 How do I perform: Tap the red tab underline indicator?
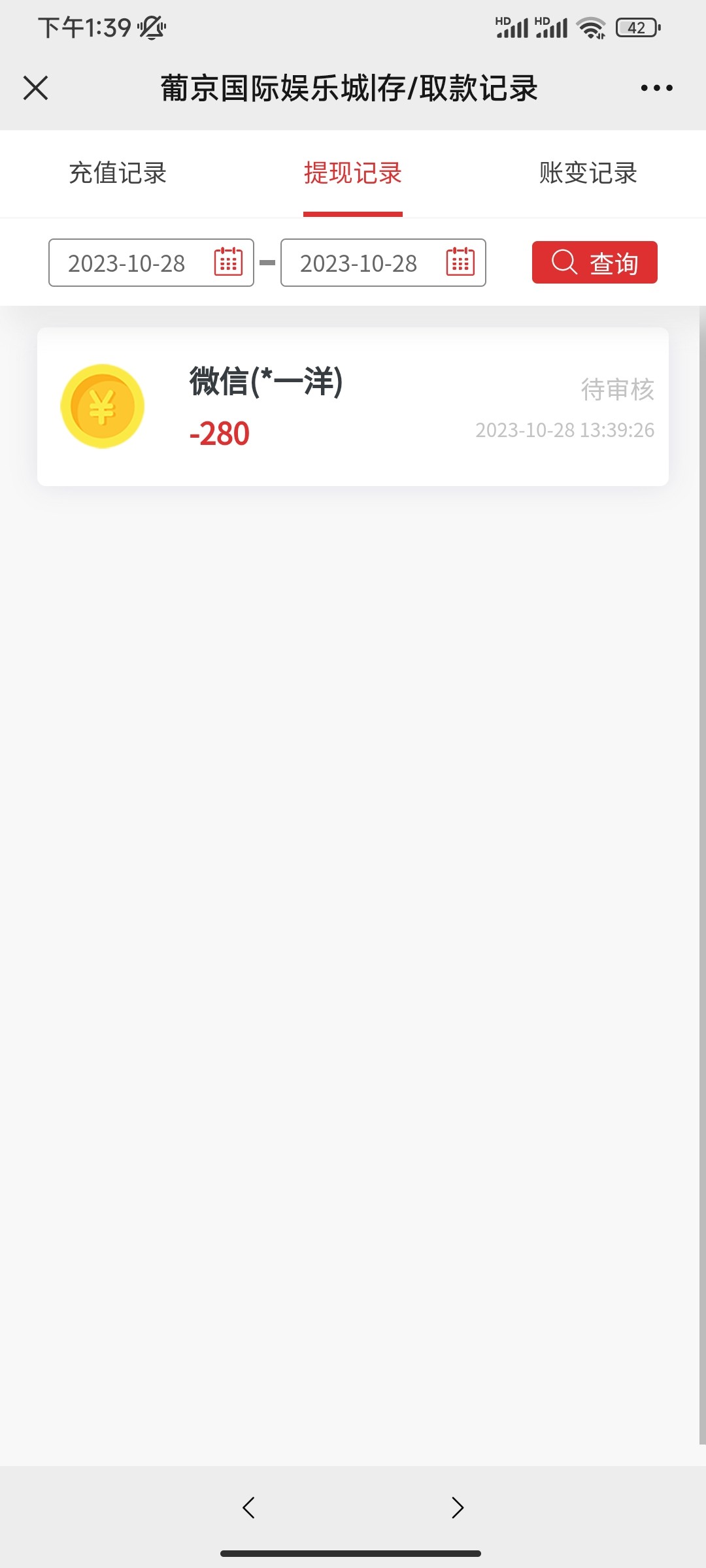pos(352,211)
